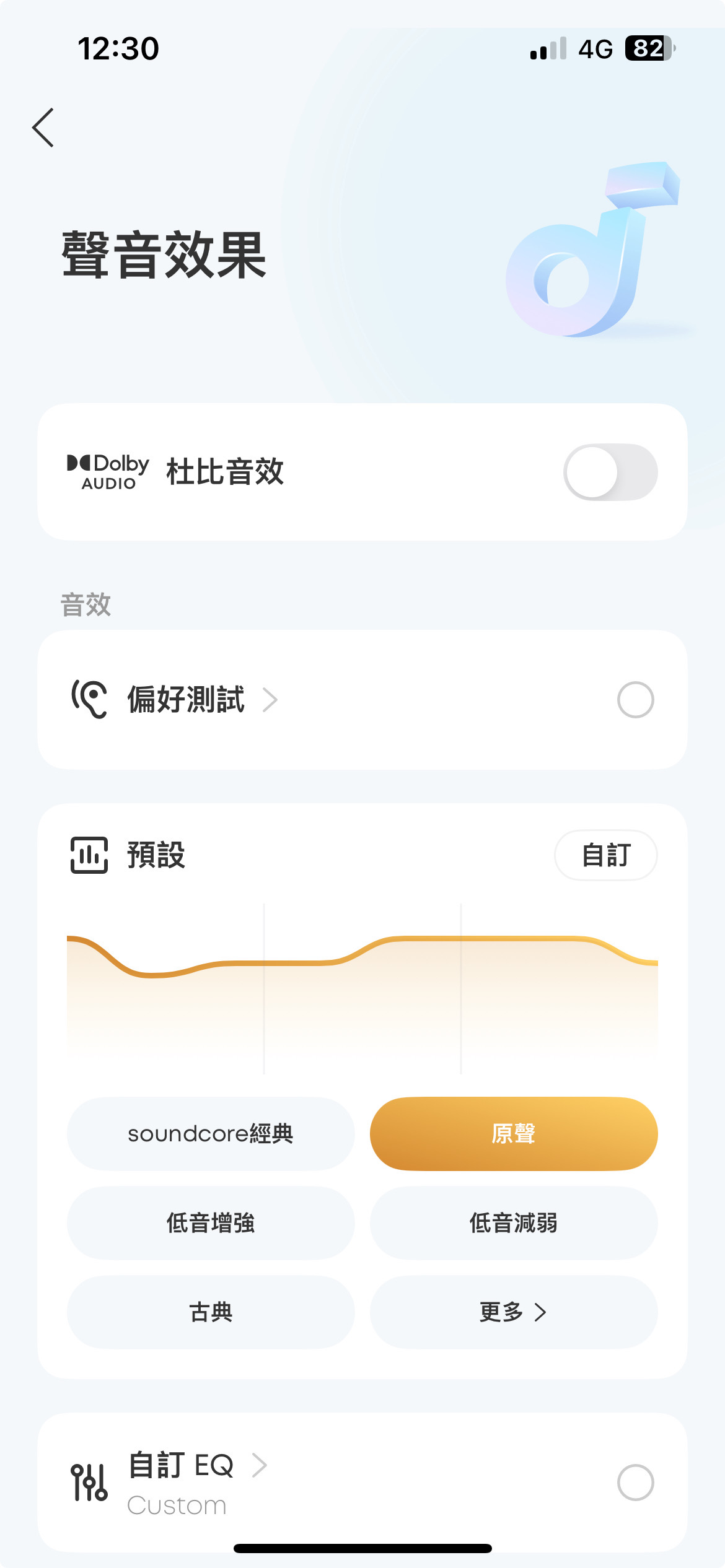
Task: Pick the 古典 classical preset
Action: (x=211, y=1312)
